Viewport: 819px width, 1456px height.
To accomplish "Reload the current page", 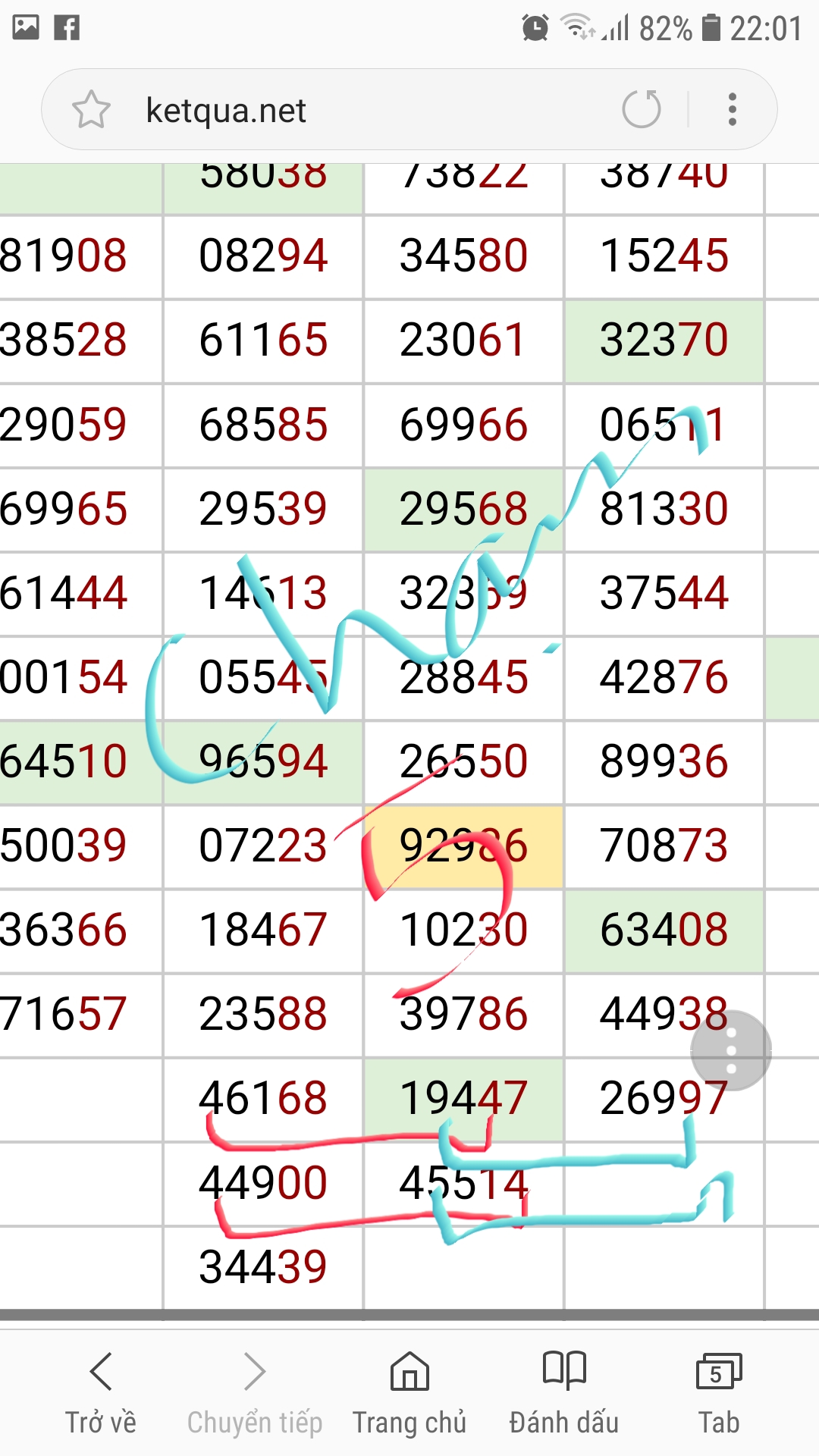I will point(642,109).
